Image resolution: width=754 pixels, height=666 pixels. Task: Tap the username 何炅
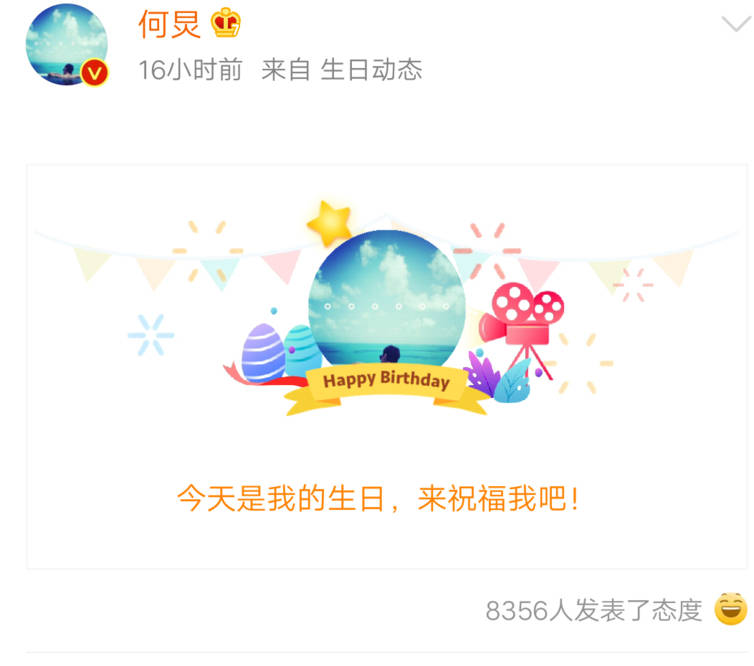[170, 24]
